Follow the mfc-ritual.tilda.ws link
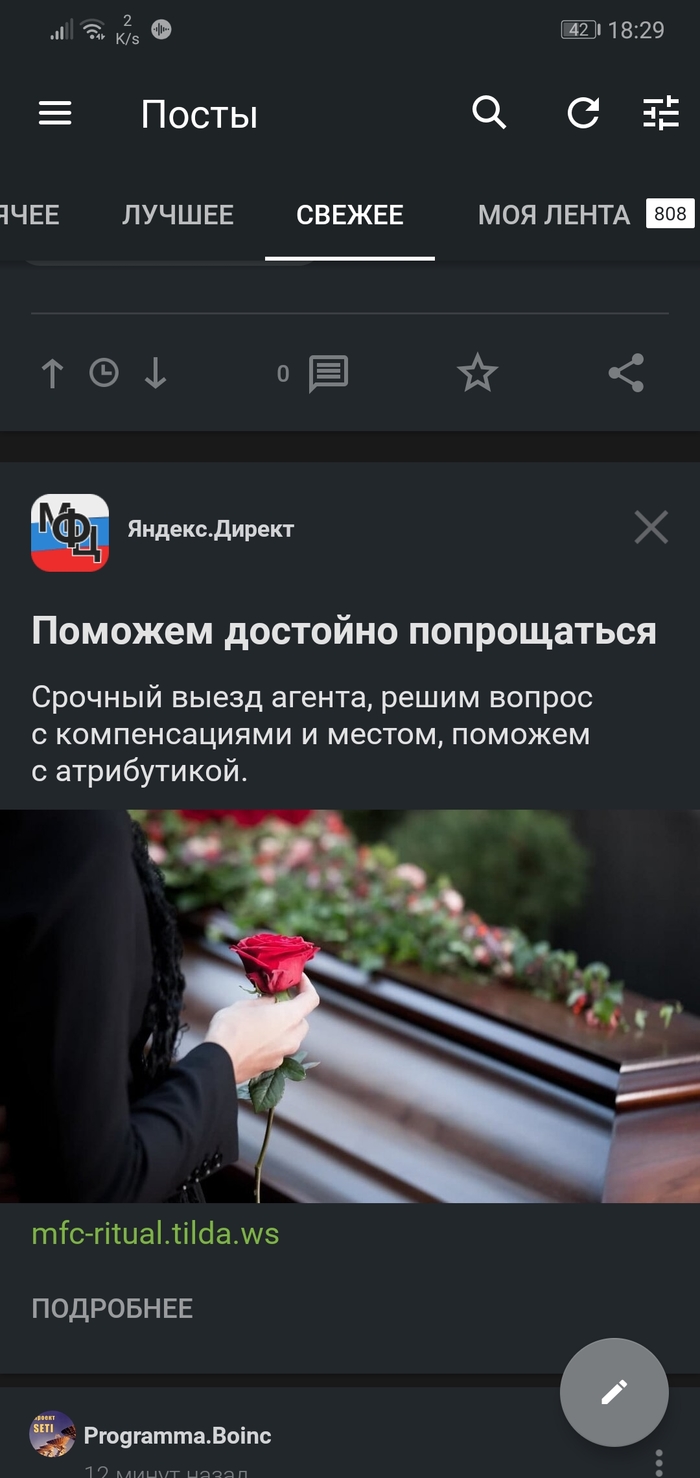Image resolution: width=700 pixels, height=1478 pixels. [155, 1233]
